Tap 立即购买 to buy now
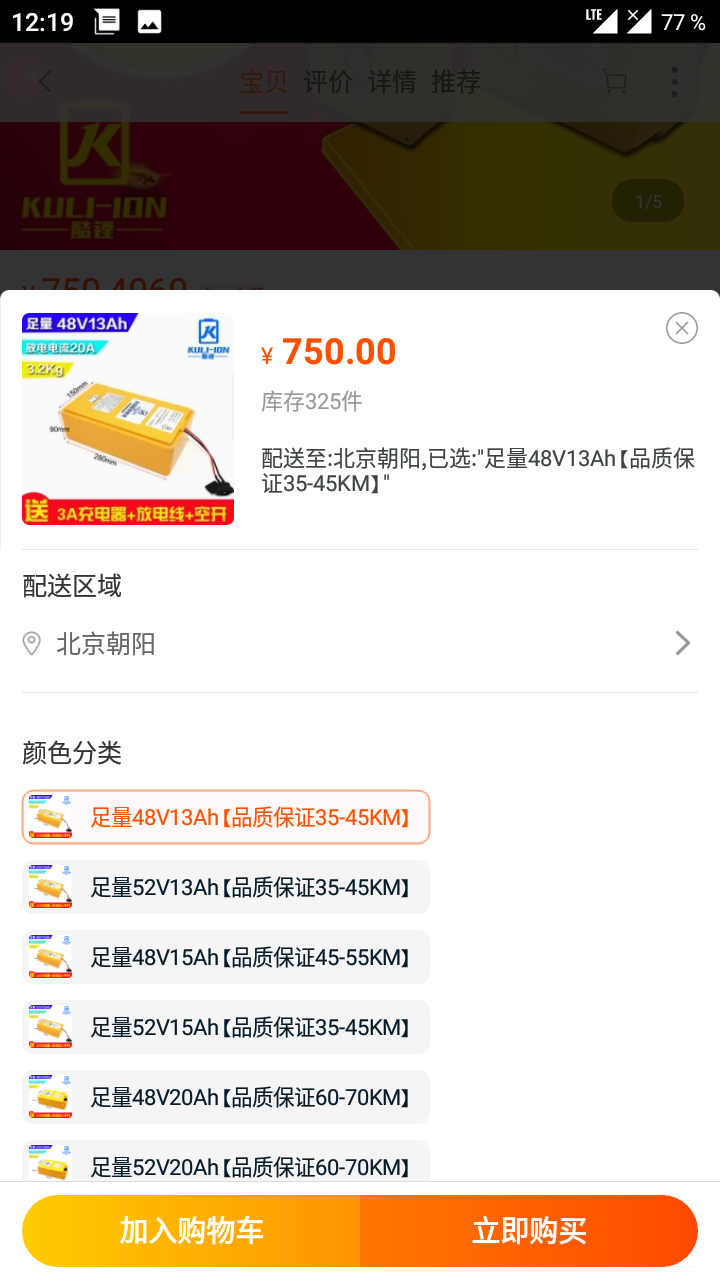This screenshot has width=720, height=1280. pyautogui.click(x=529, y=1231)
